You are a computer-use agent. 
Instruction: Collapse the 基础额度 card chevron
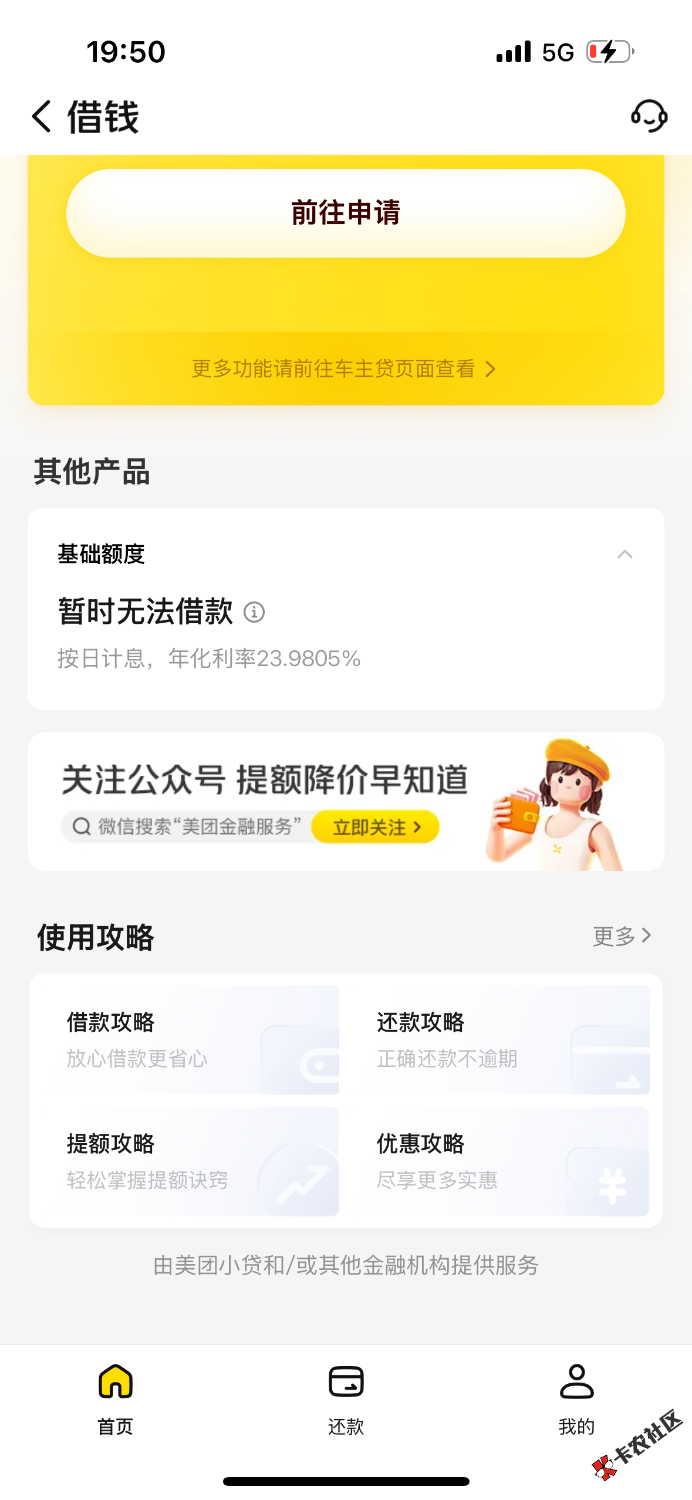pos(625,554)
